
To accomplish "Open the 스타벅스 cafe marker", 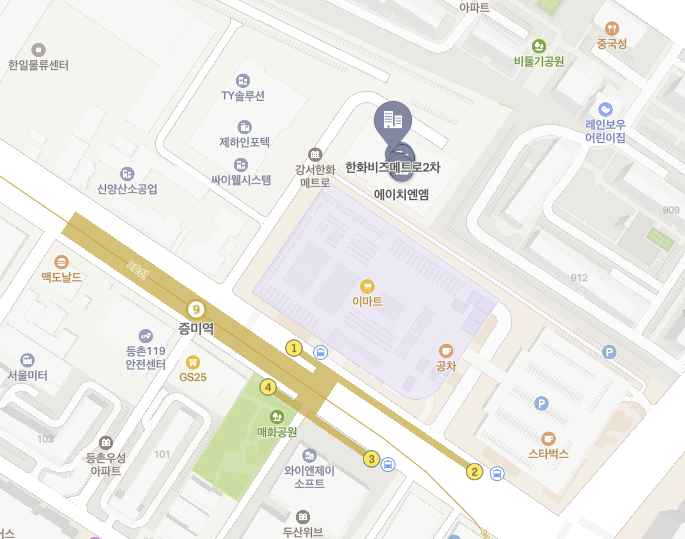I will coord(548,438).
